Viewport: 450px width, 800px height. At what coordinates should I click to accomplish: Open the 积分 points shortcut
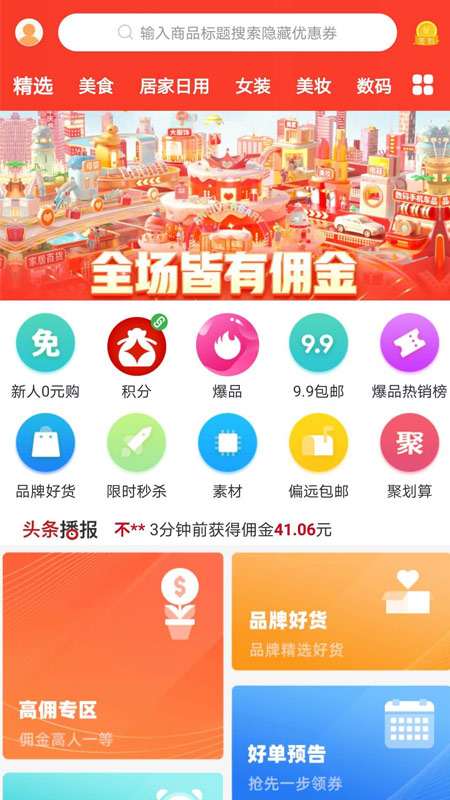tap(137, 356)
